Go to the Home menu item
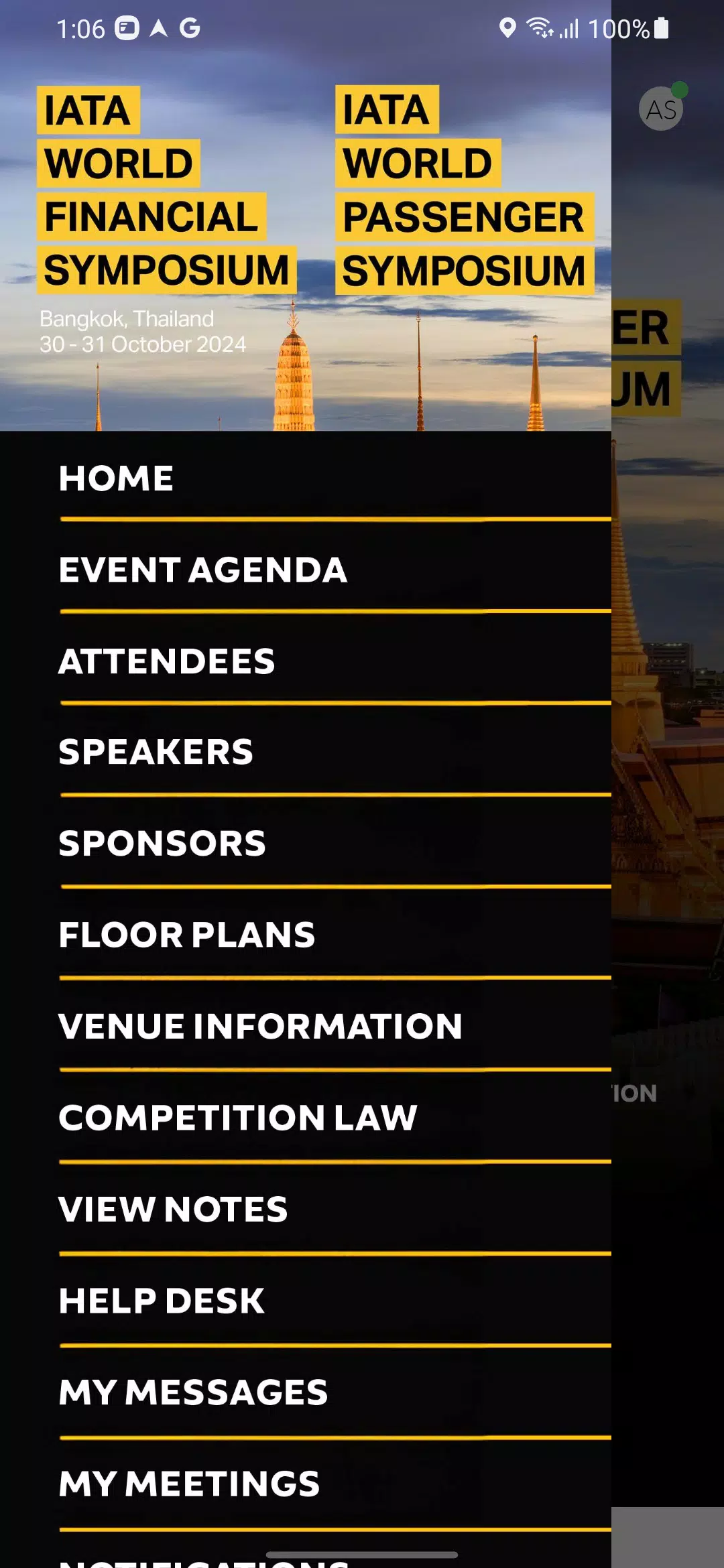Screen dimensions: 724x1568 click(x=117, y=478)
